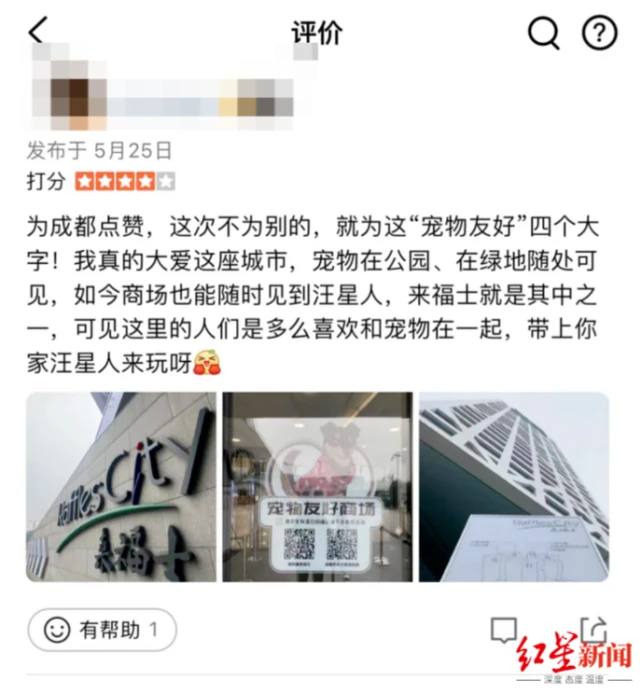
Task: View the white building exterior photo
Action: (513, 487)
